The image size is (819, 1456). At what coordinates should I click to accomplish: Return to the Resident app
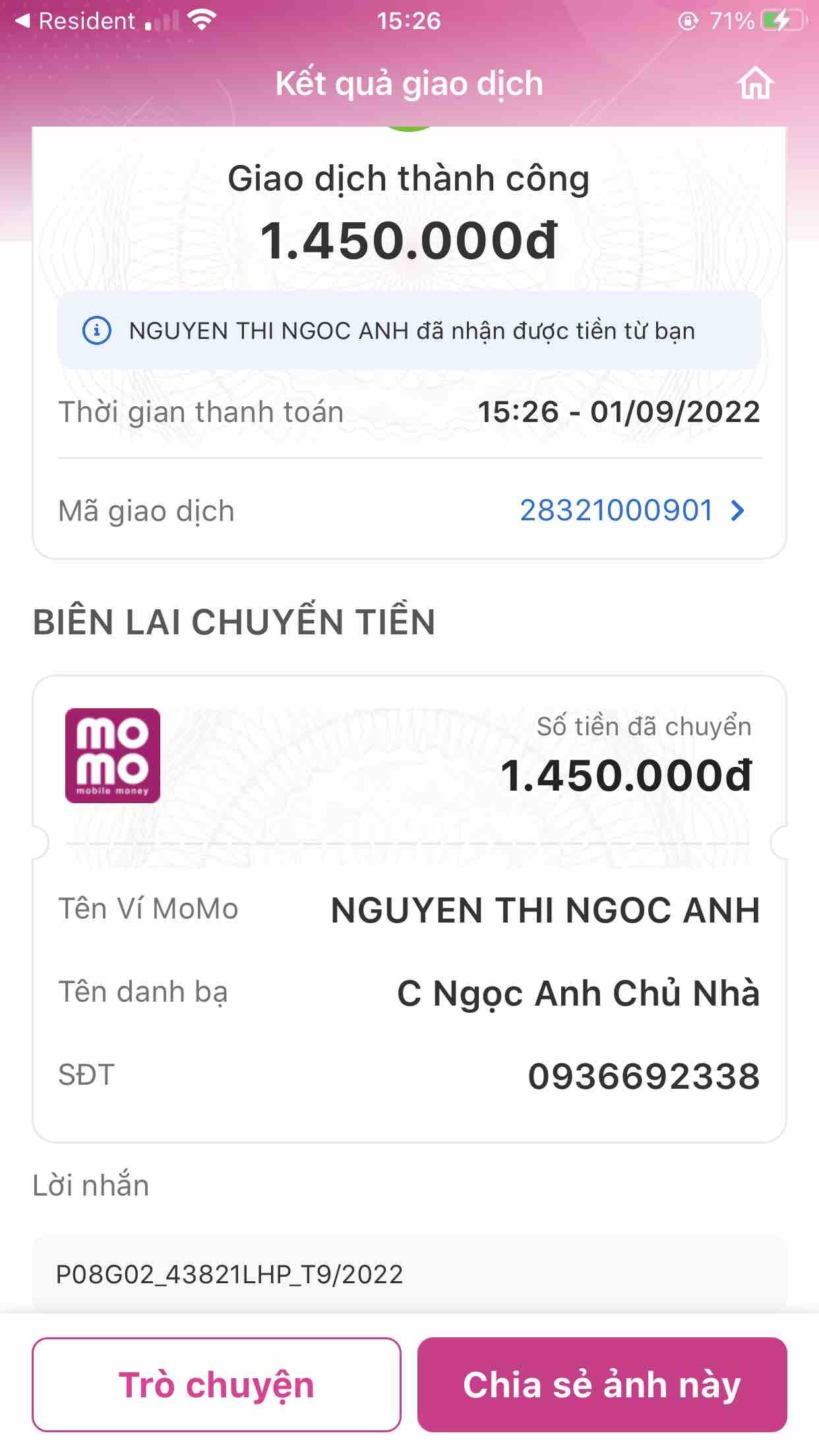(76, 21)
